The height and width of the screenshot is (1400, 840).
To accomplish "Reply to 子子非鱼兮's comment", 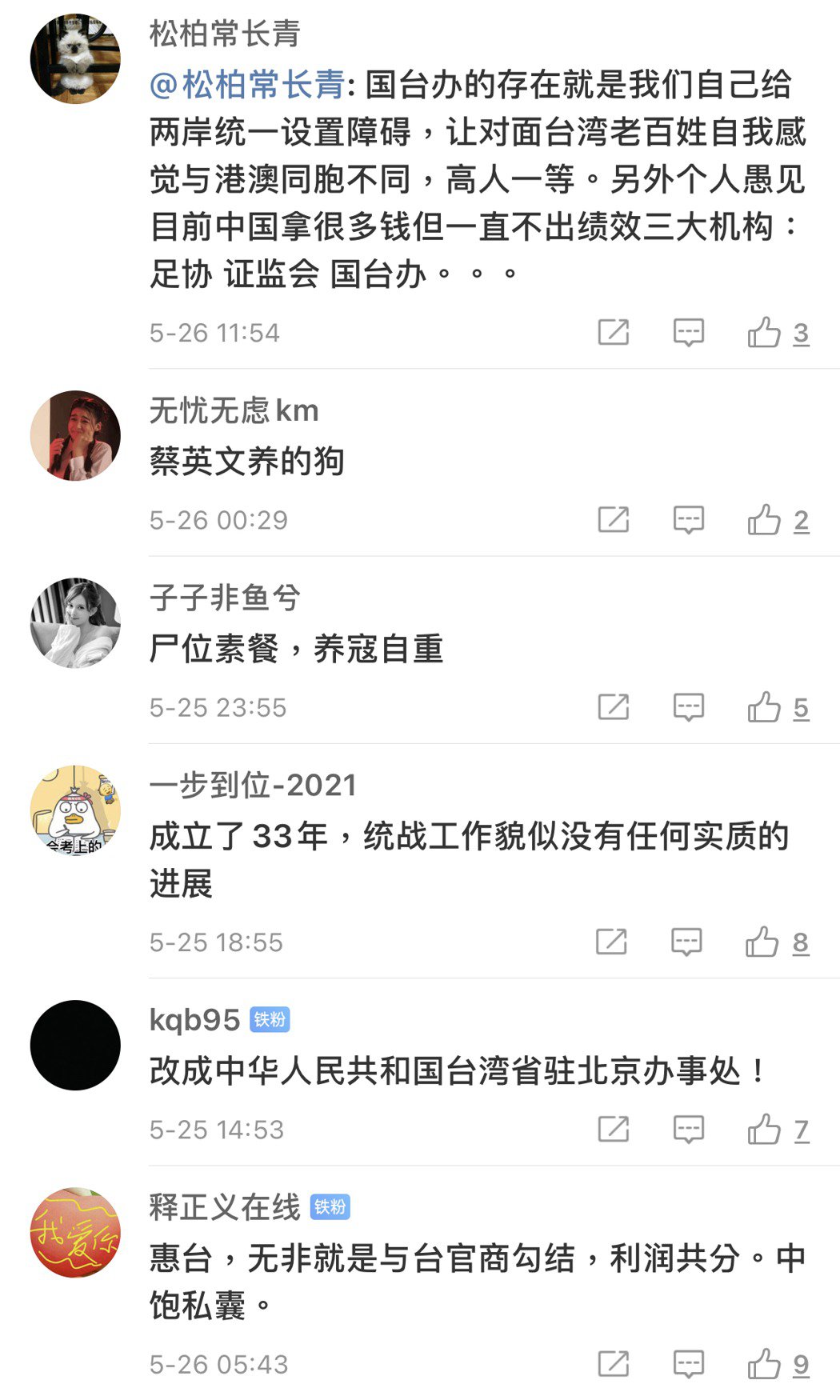I will (x=688, y=707).
